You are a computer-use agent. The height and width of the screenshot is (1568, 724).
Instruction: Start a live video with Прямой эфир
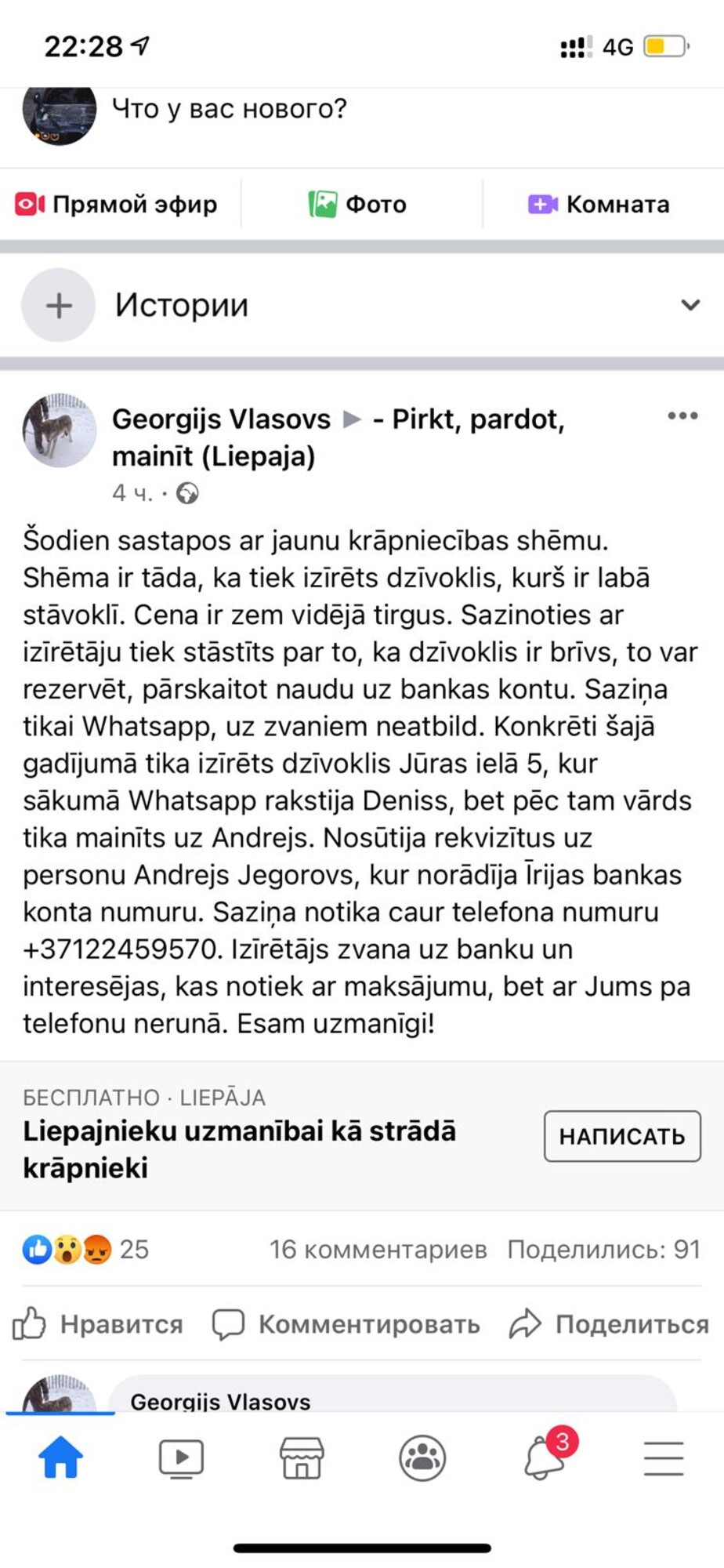tap(116, 205)
